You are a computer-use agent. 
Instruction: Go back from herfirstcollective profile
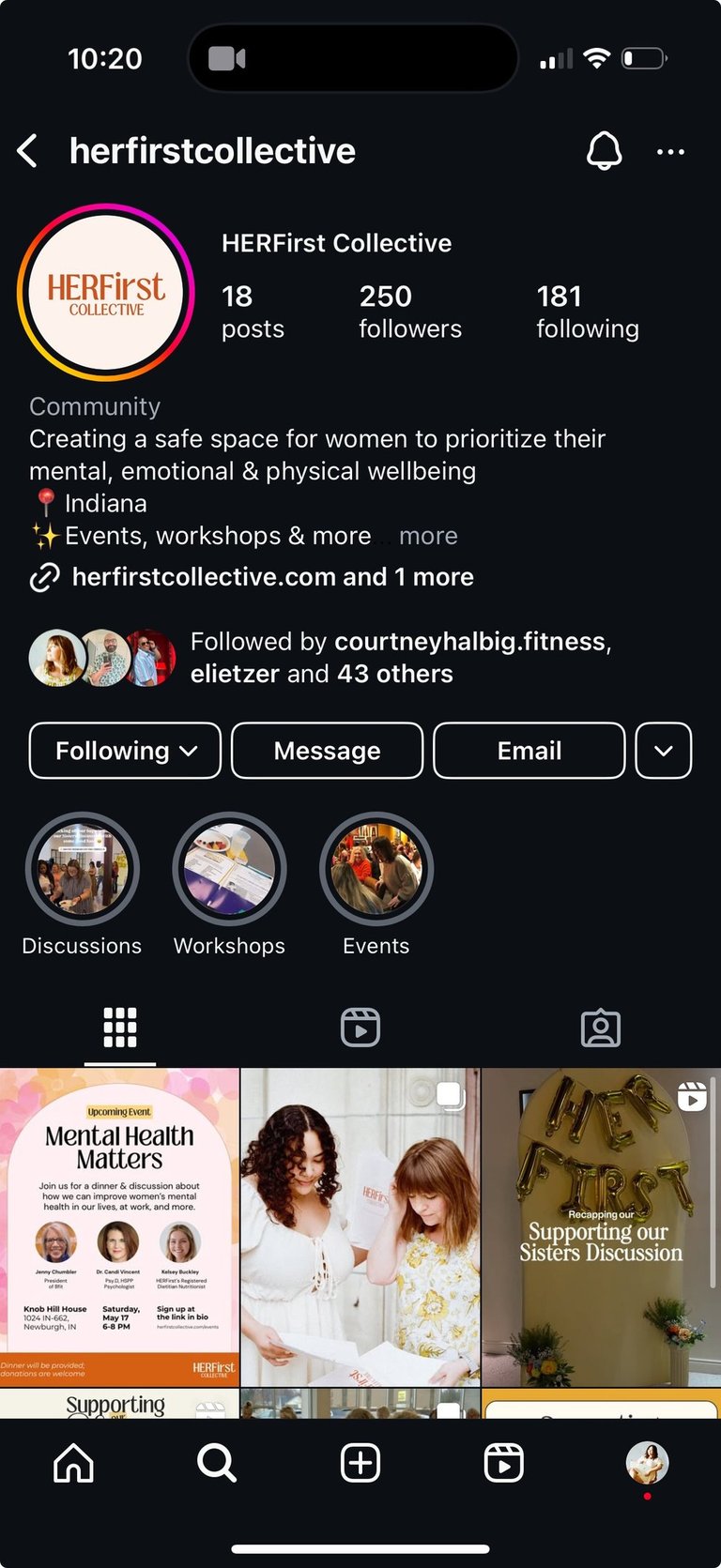[28, 151]
